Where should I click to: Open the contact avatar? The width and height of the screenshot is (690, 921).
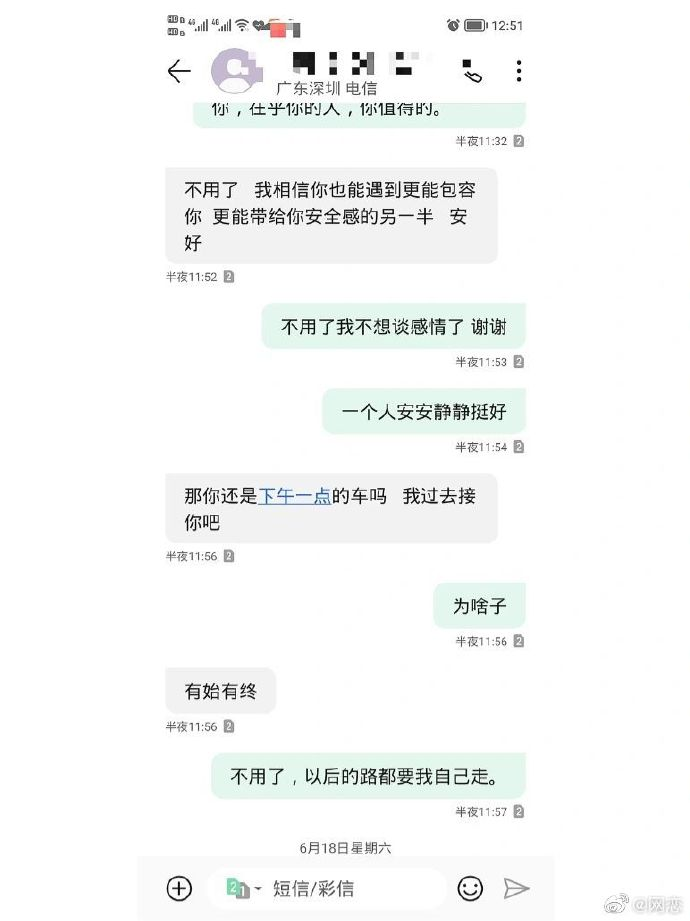(236, 69)
